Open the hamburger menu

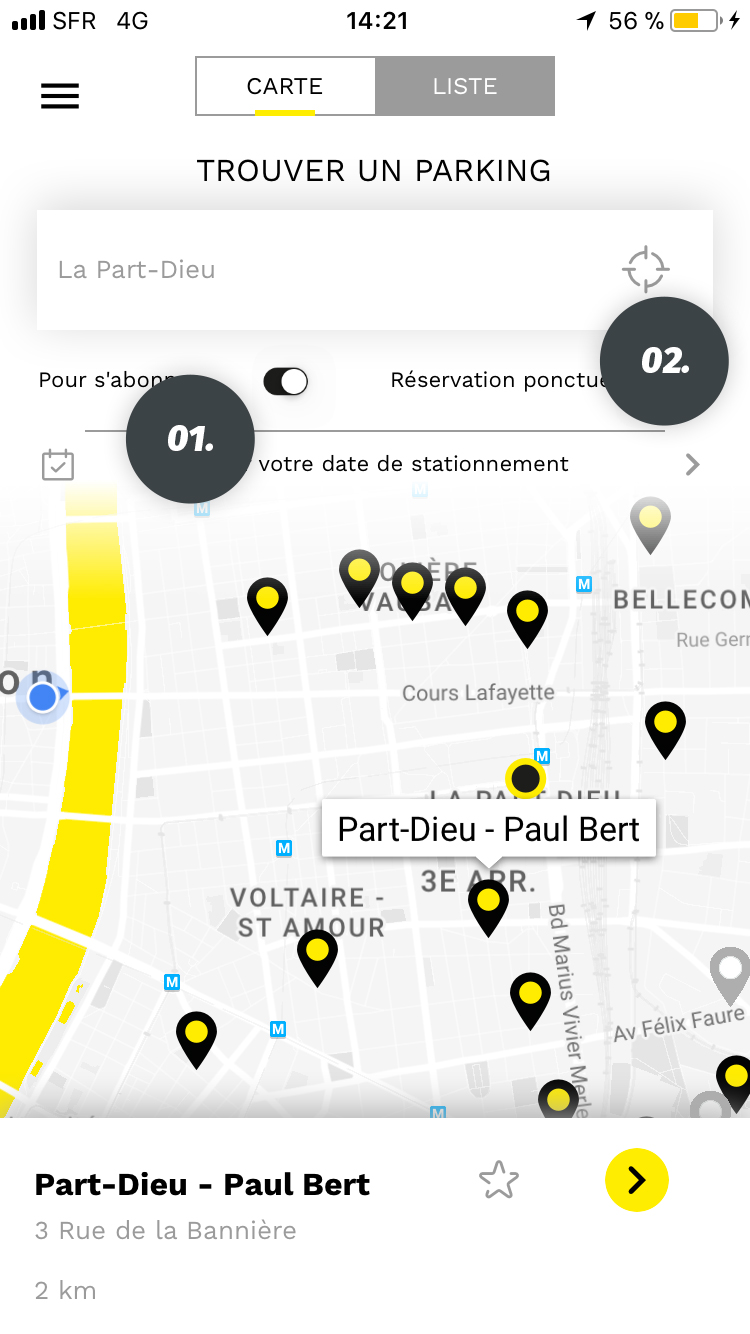point(60,96)
